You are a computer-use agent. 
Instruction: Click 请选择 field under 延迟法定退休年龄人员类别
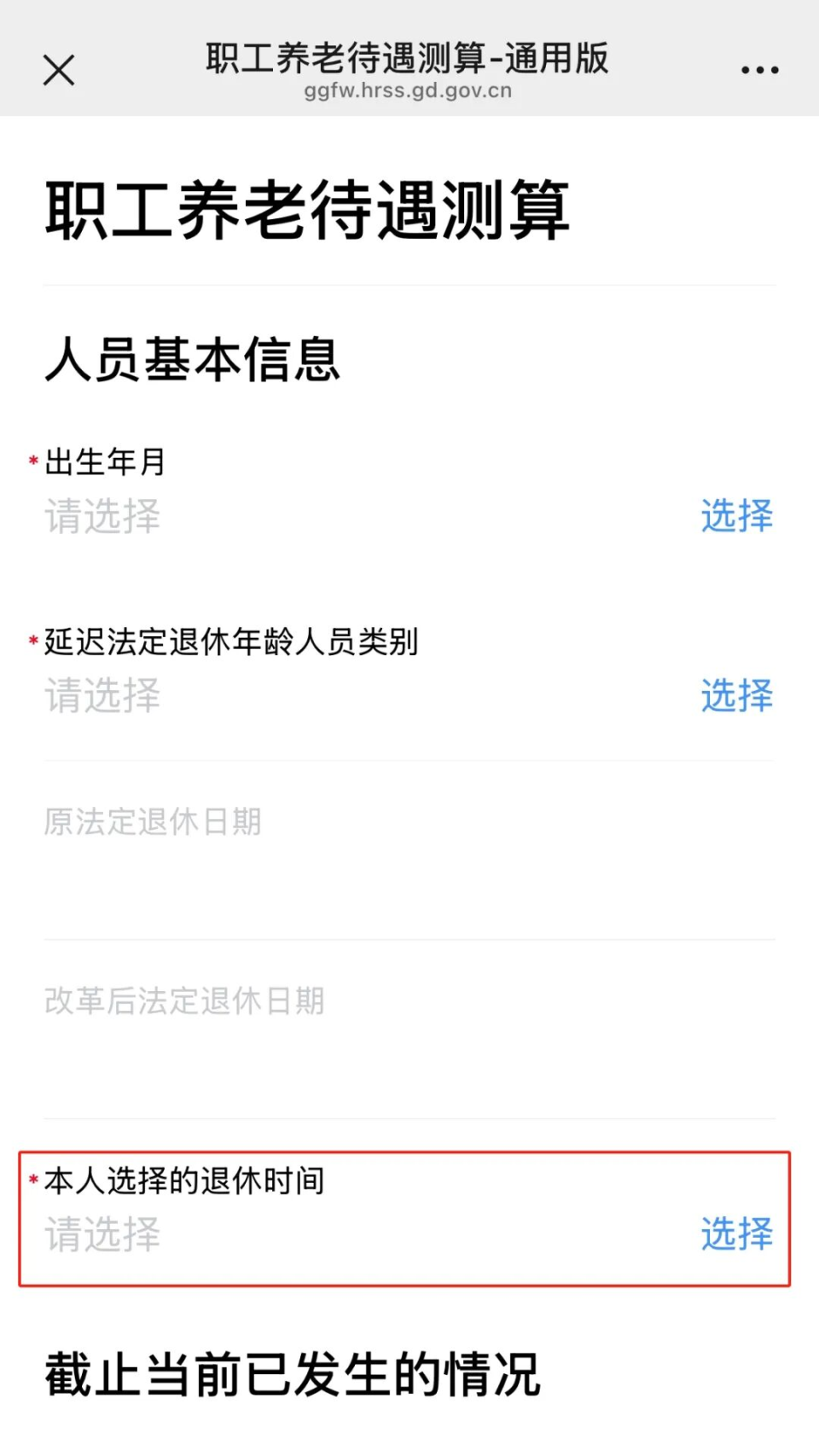pyautogui.click(x=102, y=698)
